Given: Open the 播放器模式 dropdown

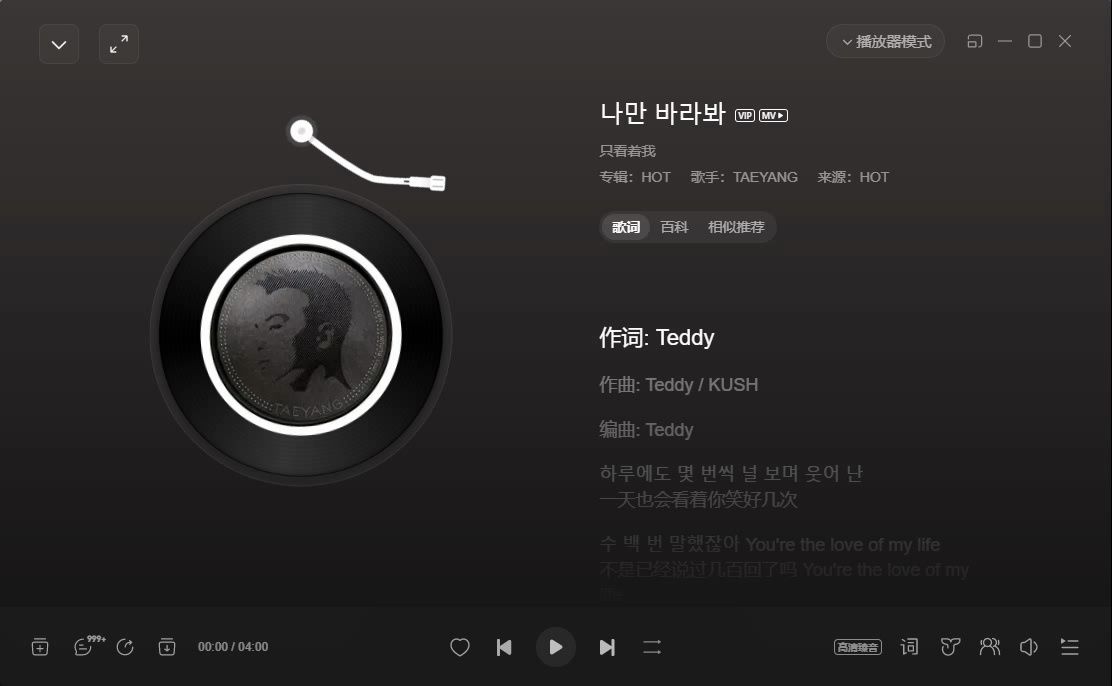Looking at the screenshot, I should click(x=886, y=41).
